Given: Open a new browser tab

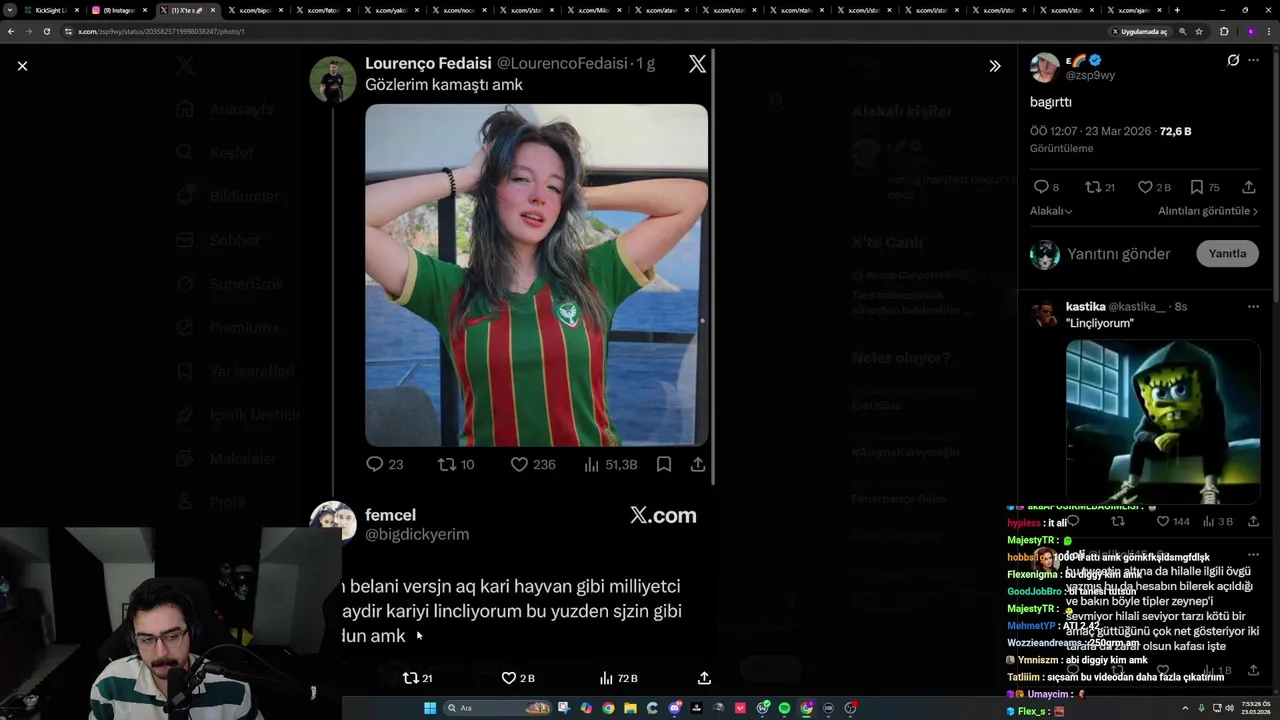Looking at the screenshot, I should (1177, 10).
